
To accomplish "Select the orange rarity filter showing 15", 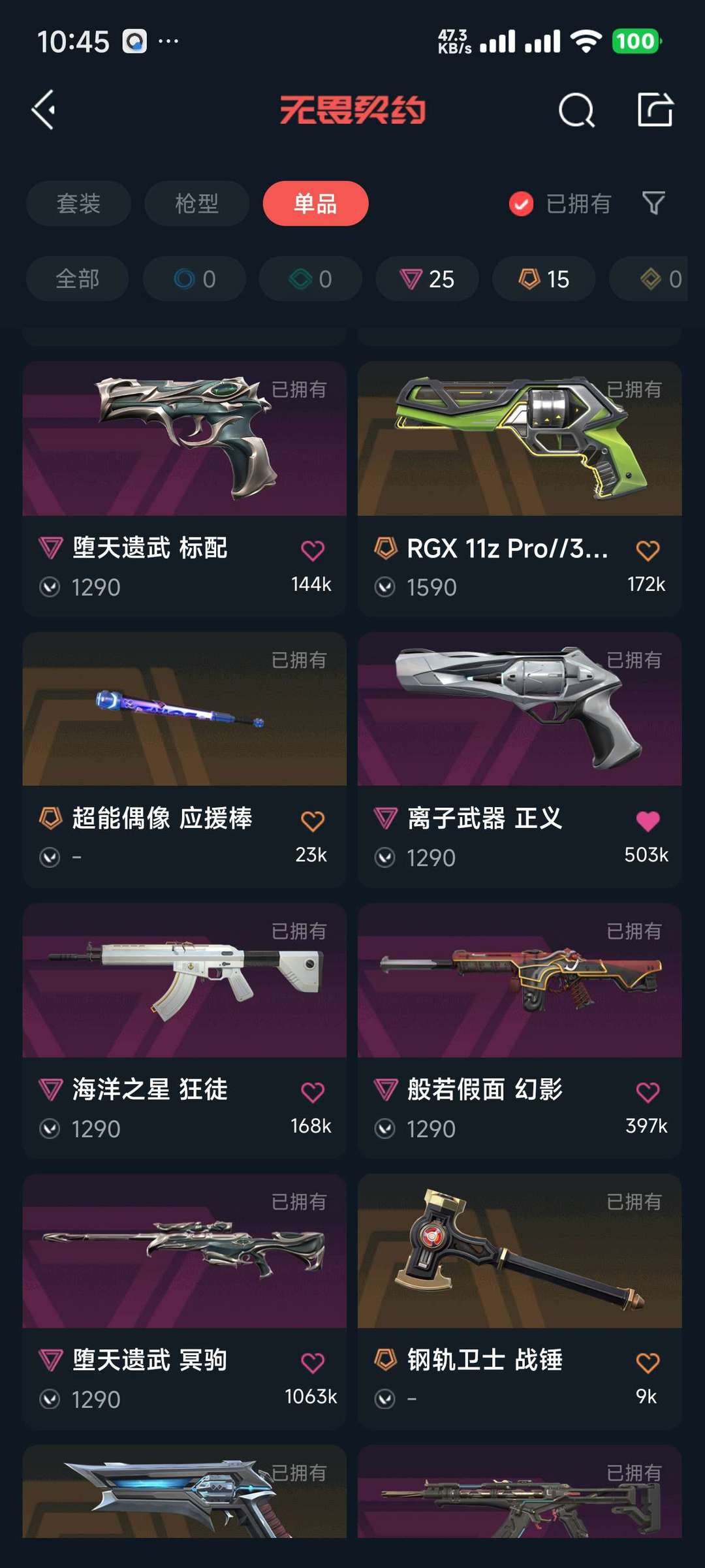I will point(542,279).
